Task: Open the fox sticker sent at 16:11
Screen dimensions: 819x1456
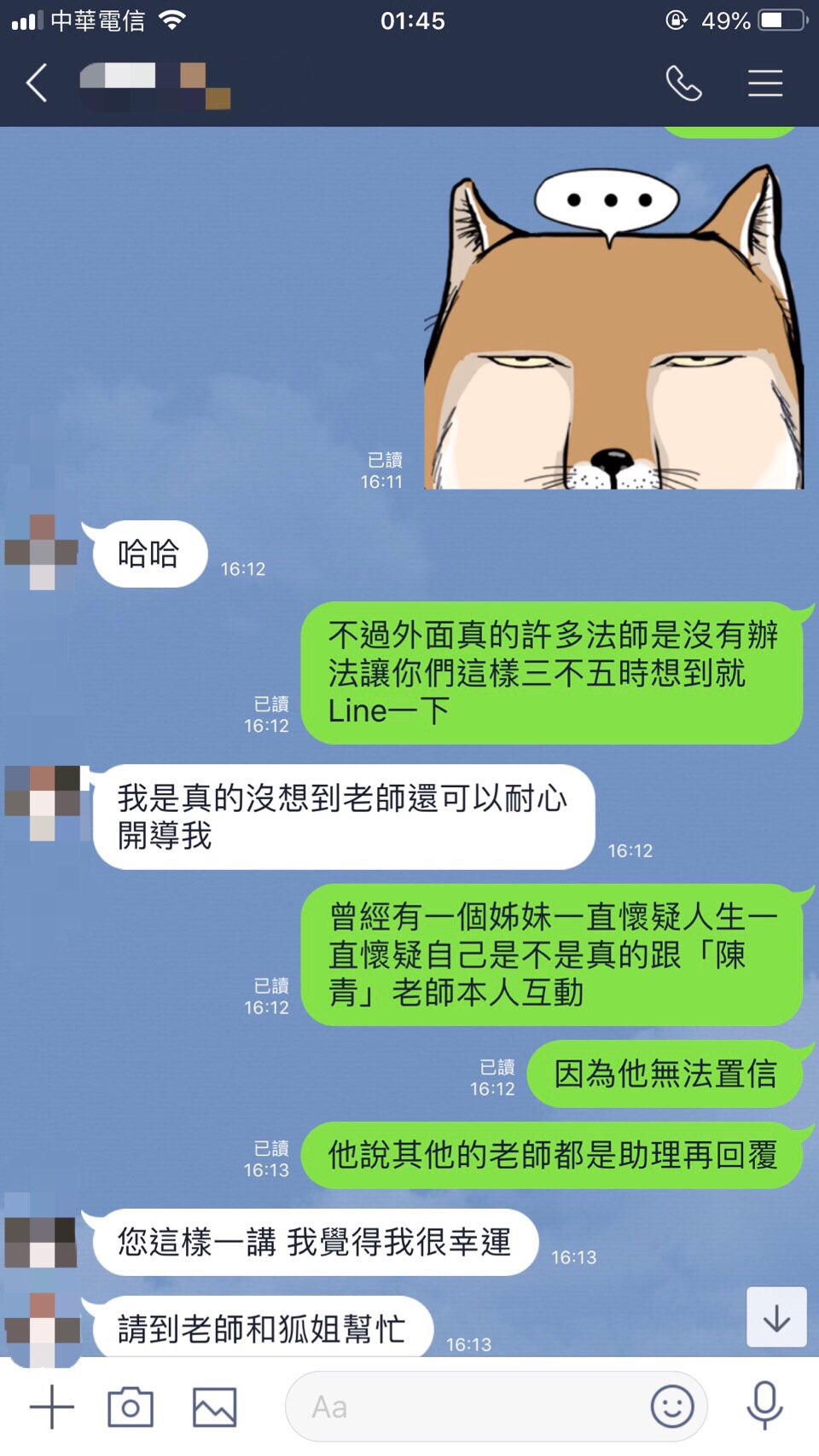Action: click(613, 328)
